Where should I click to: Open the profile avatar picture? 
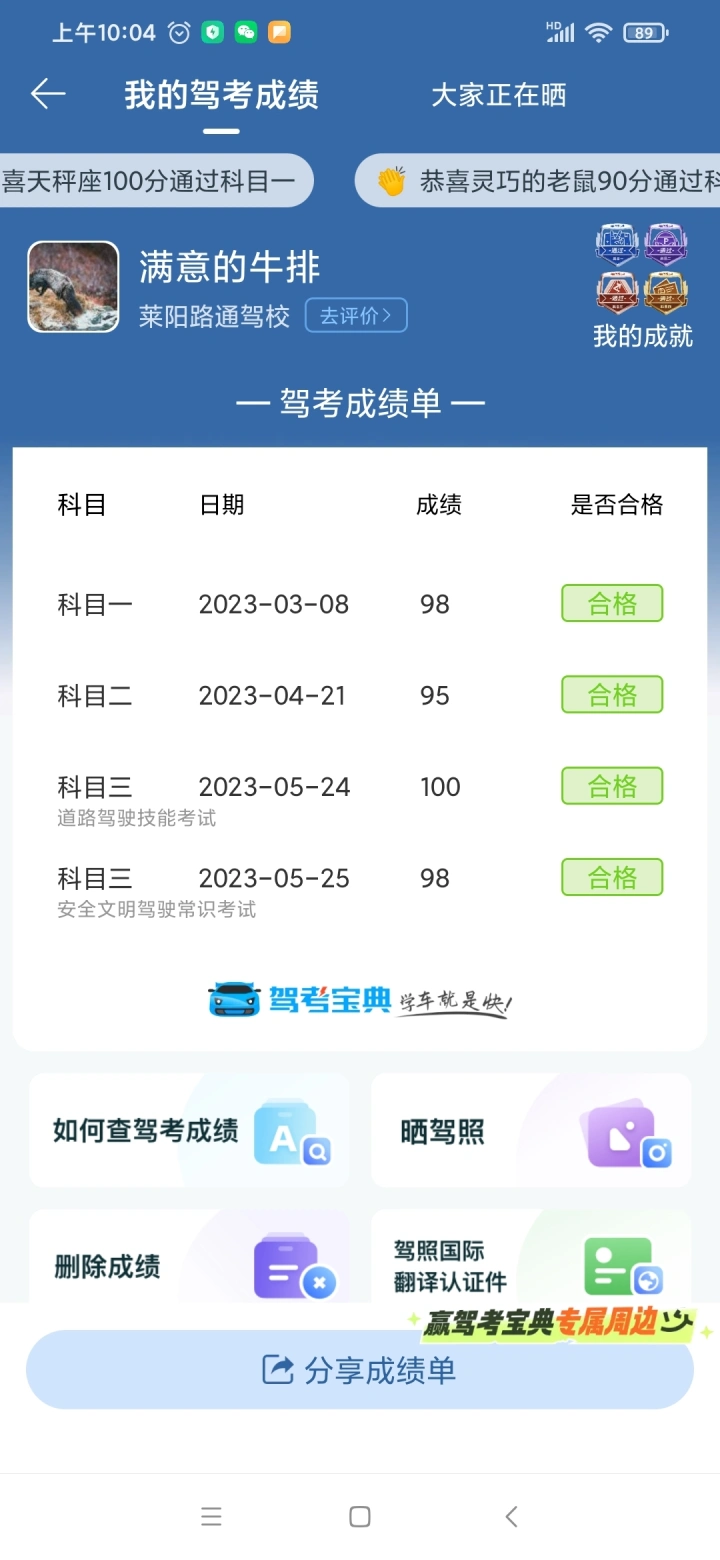point(73,287)
